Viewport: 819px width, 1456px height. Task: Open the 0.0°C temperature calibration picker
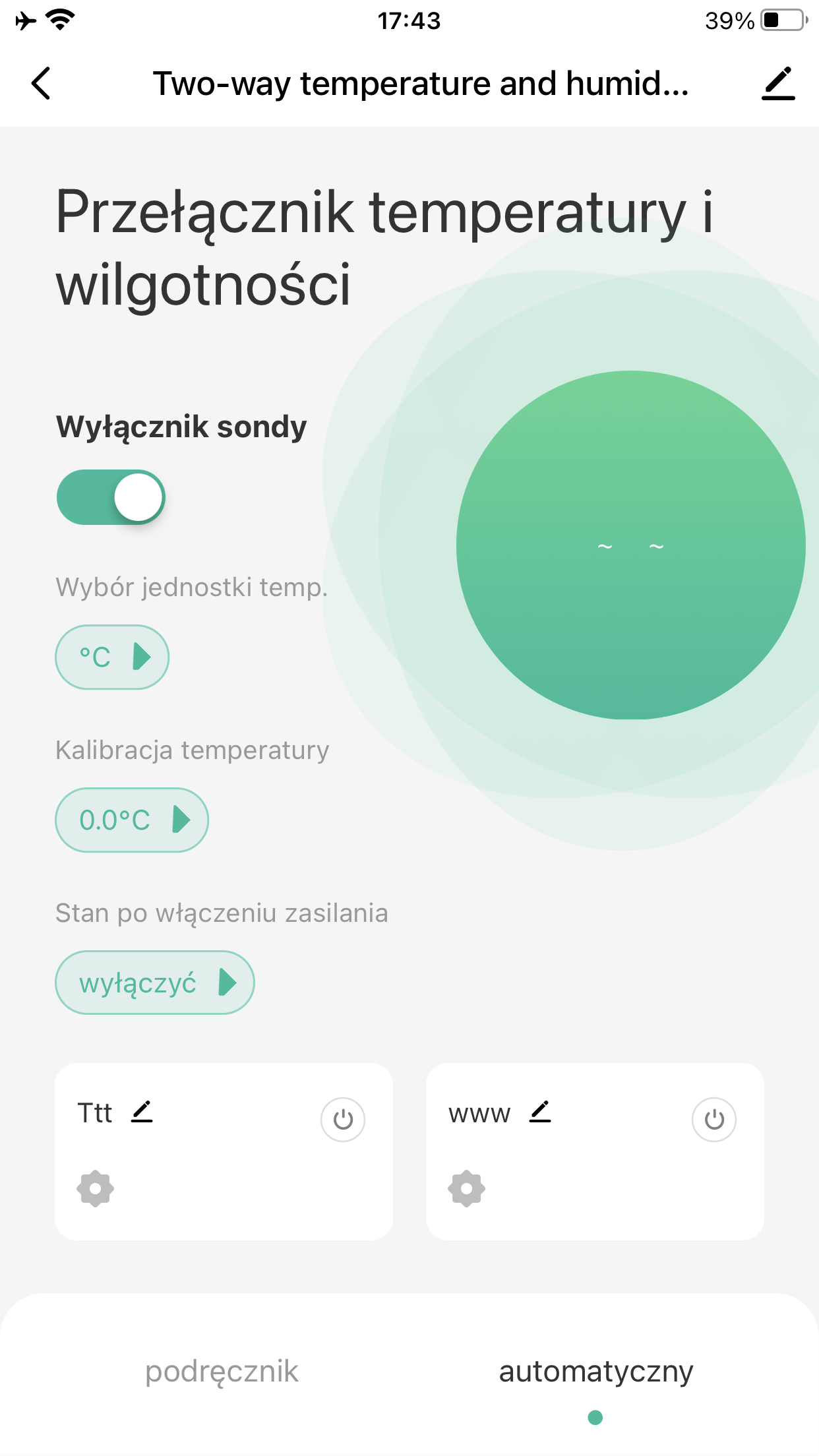(x=132, y=820)
